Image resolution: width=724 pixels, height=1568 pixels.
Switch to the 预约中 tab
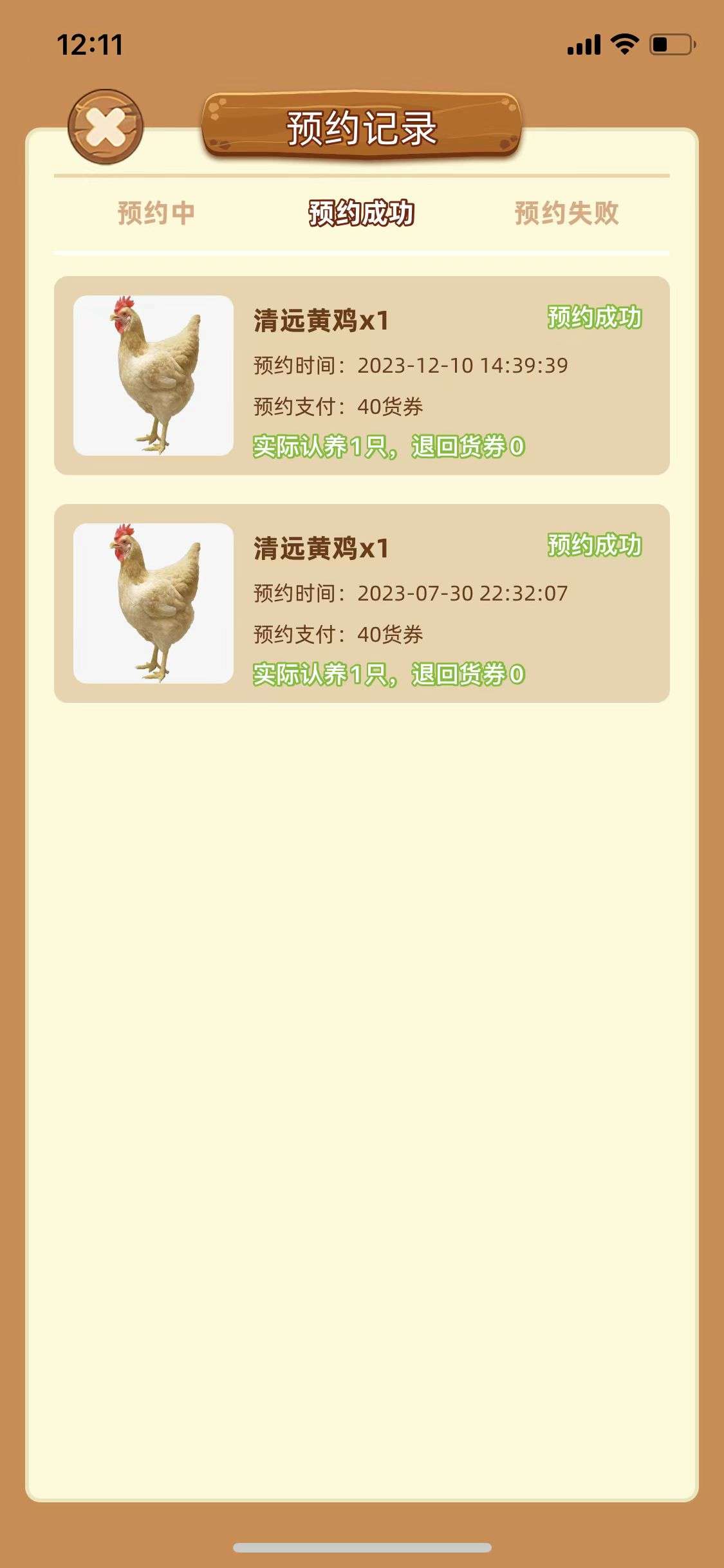coord(156,213)
